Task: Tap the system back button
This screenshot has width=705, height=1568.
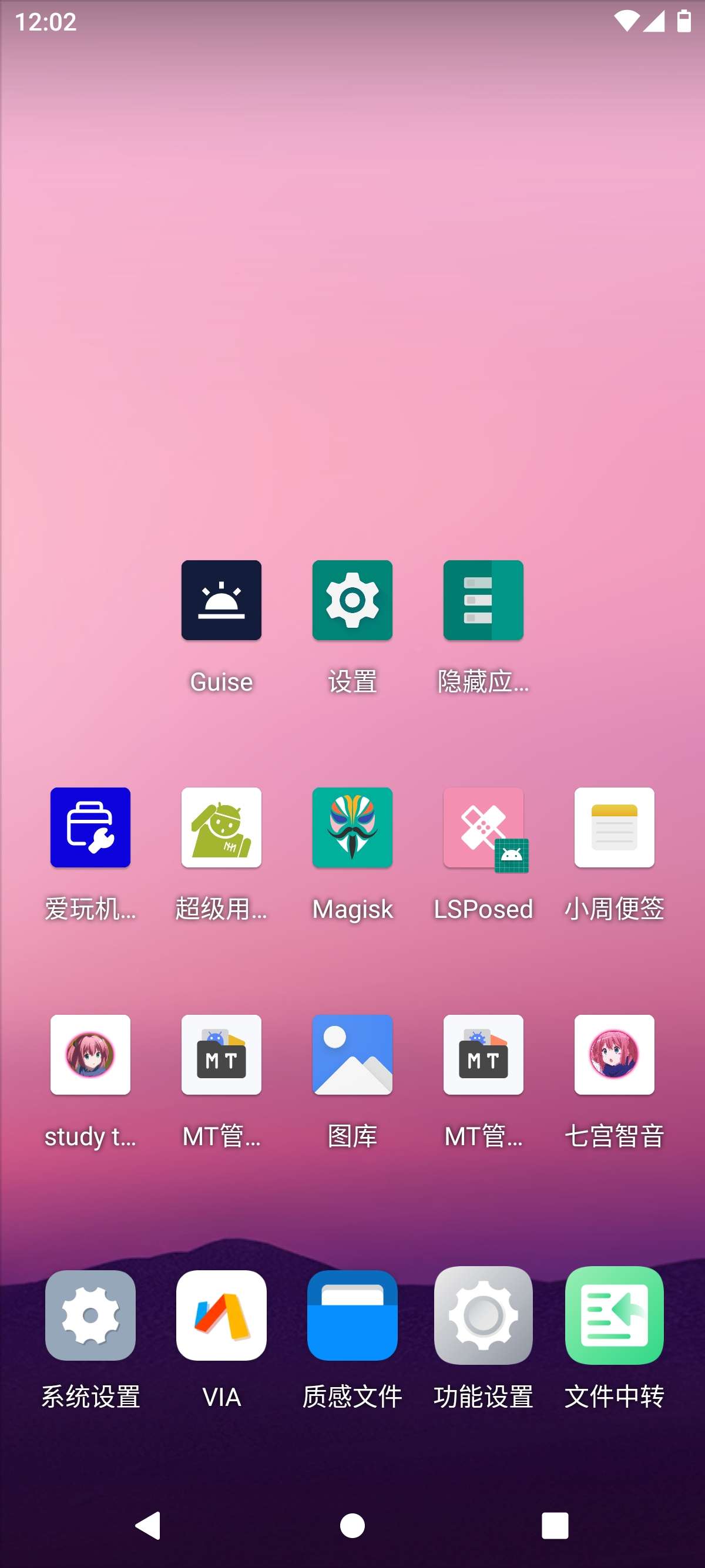Action: [x=148, y=1525]
